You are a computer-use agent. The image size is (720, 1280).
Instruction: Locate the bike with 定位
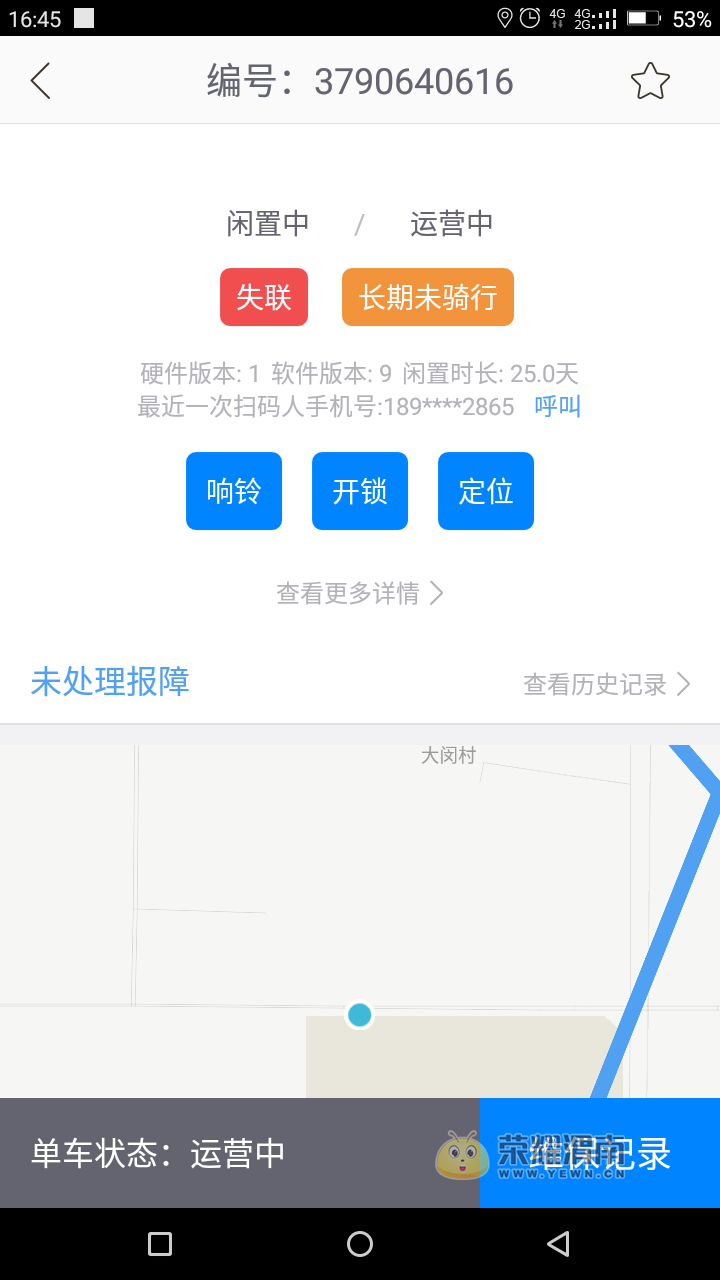coord(486,491)
